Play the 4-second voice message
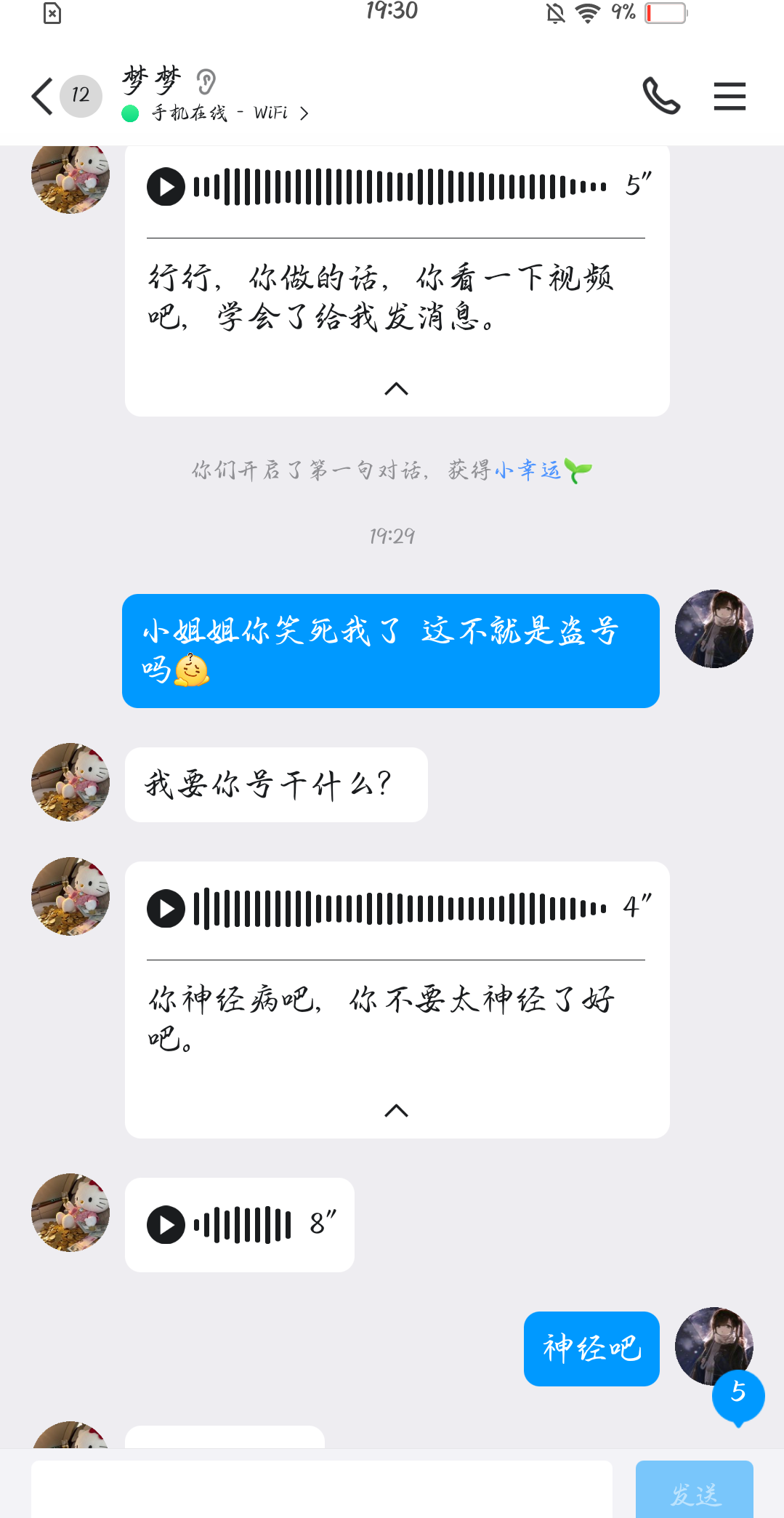Screen dimensions: 784x1518 pyautogui.click(x=166, y=909)
